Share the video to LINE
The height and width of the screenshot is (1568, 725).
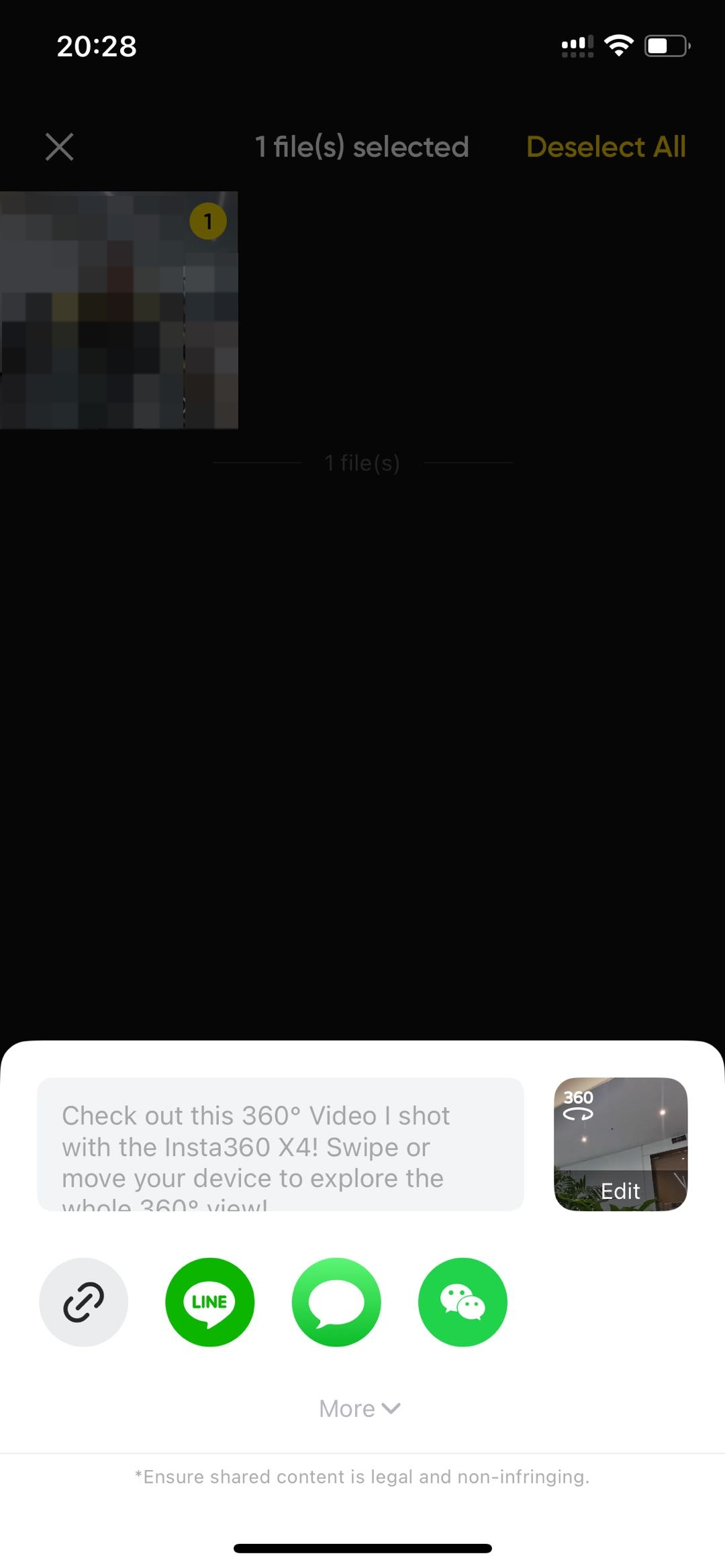209,1302
